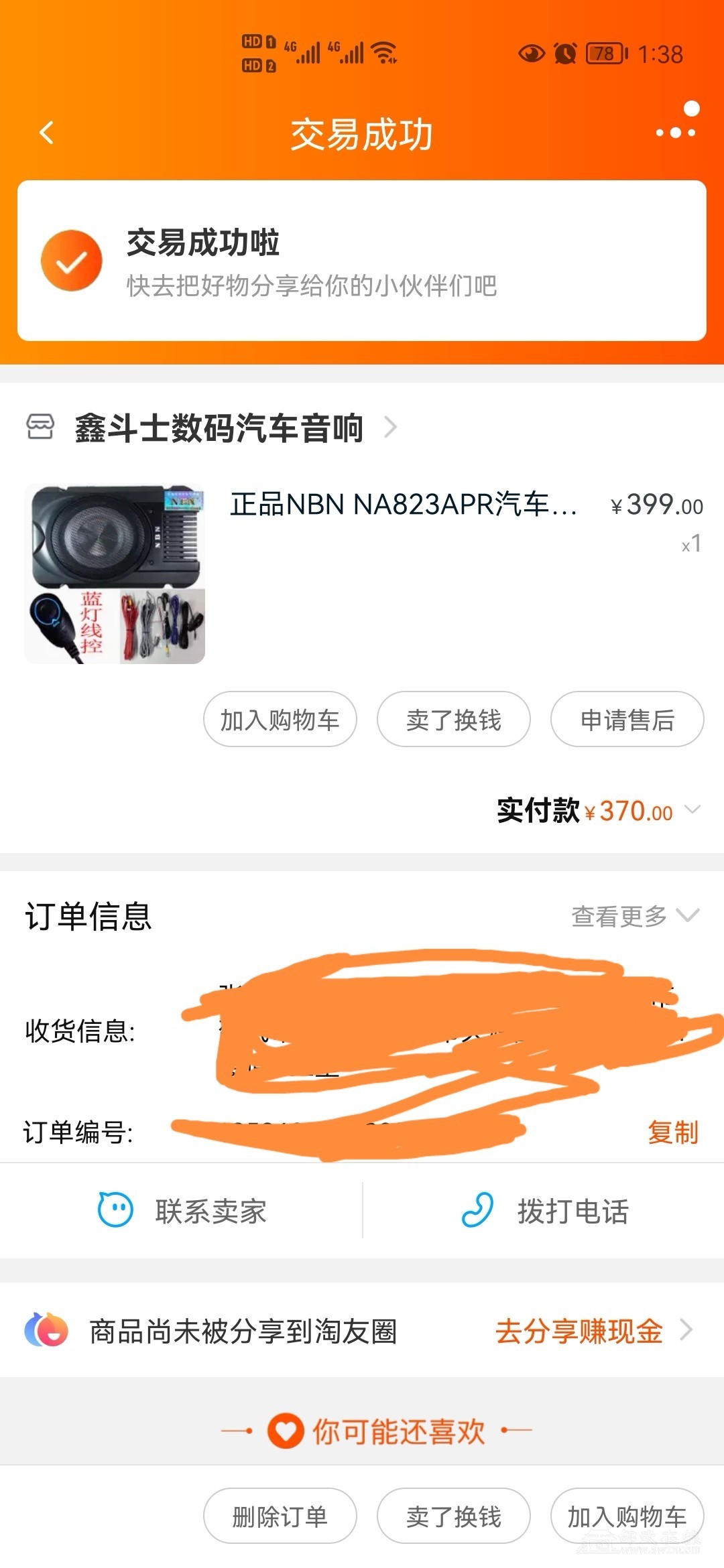This screenshot has width=724, height=1568.
Task: Tap 申请售后 to request after-sales service
Action: pos(627,720)
